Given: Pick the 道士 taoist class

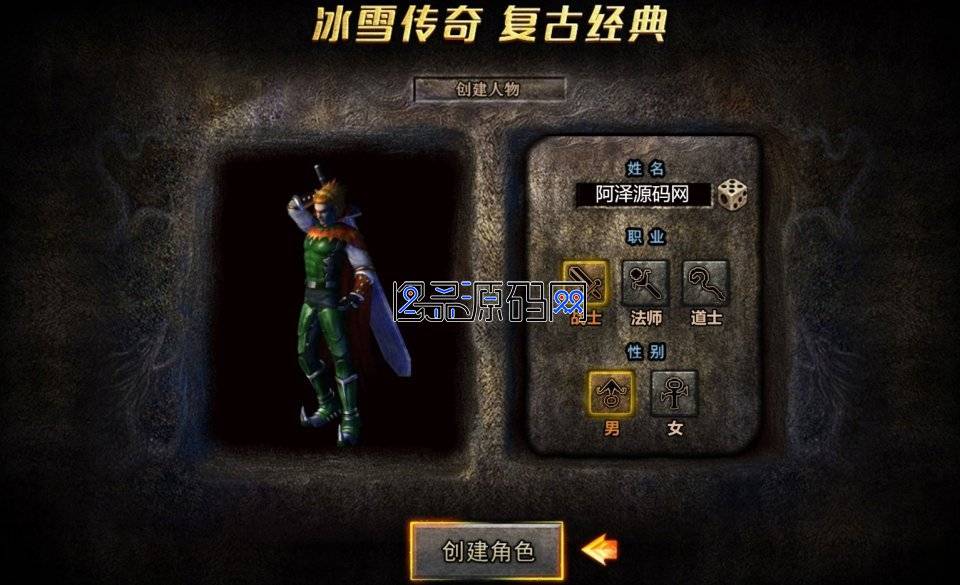Looking at the screenshot, I should click(x=705, y=284).
